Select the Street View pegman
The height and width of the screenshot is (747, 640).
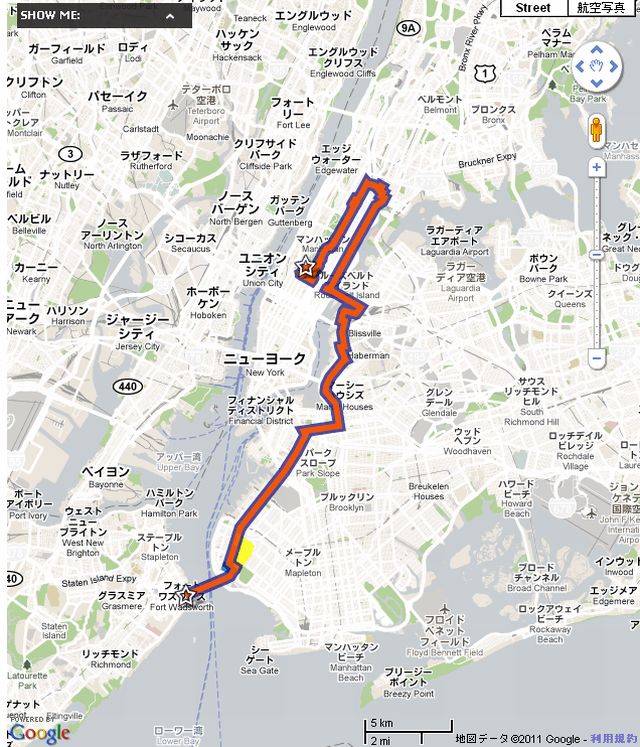tap(597, 130)
